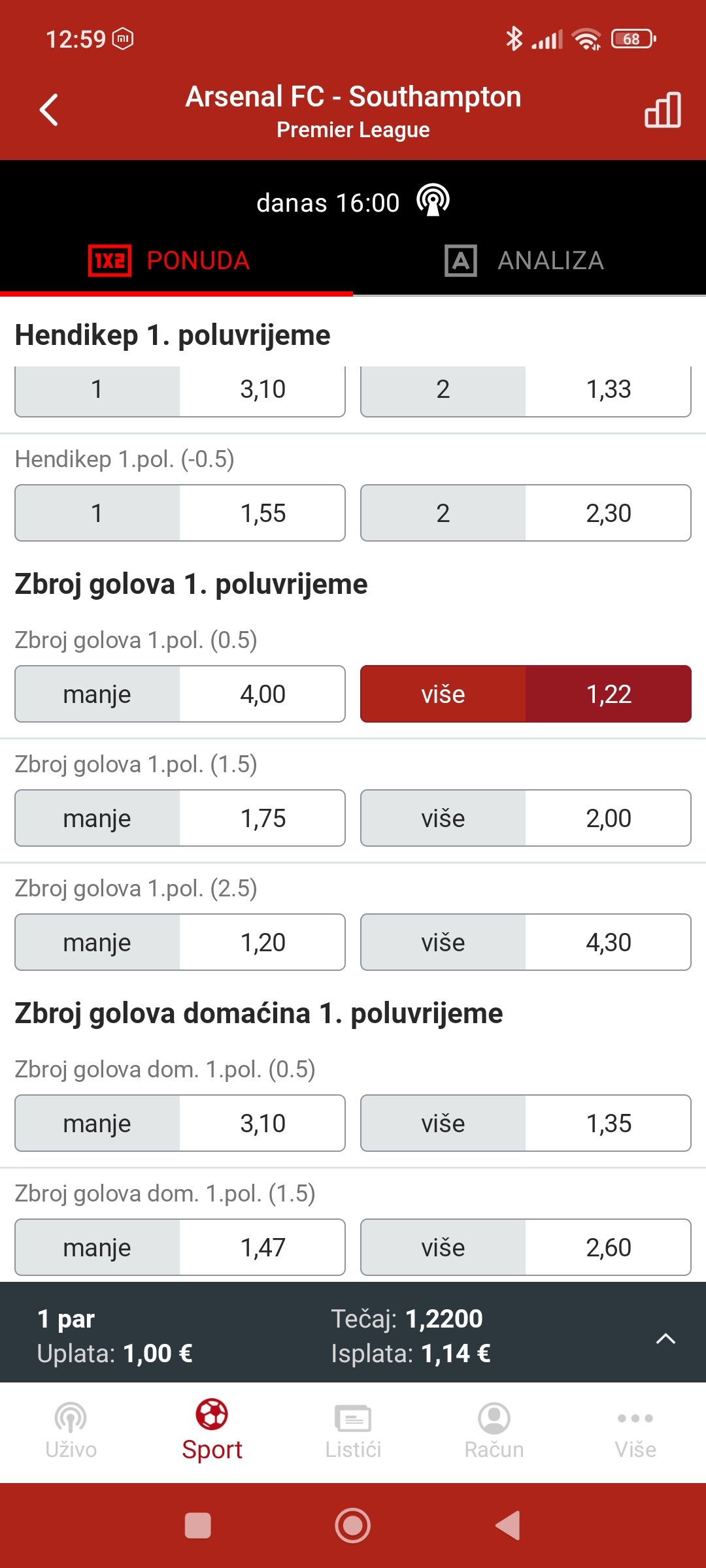Go back from Arsenal FC - Southampton match
The image size is (706, 1568).
49,110
